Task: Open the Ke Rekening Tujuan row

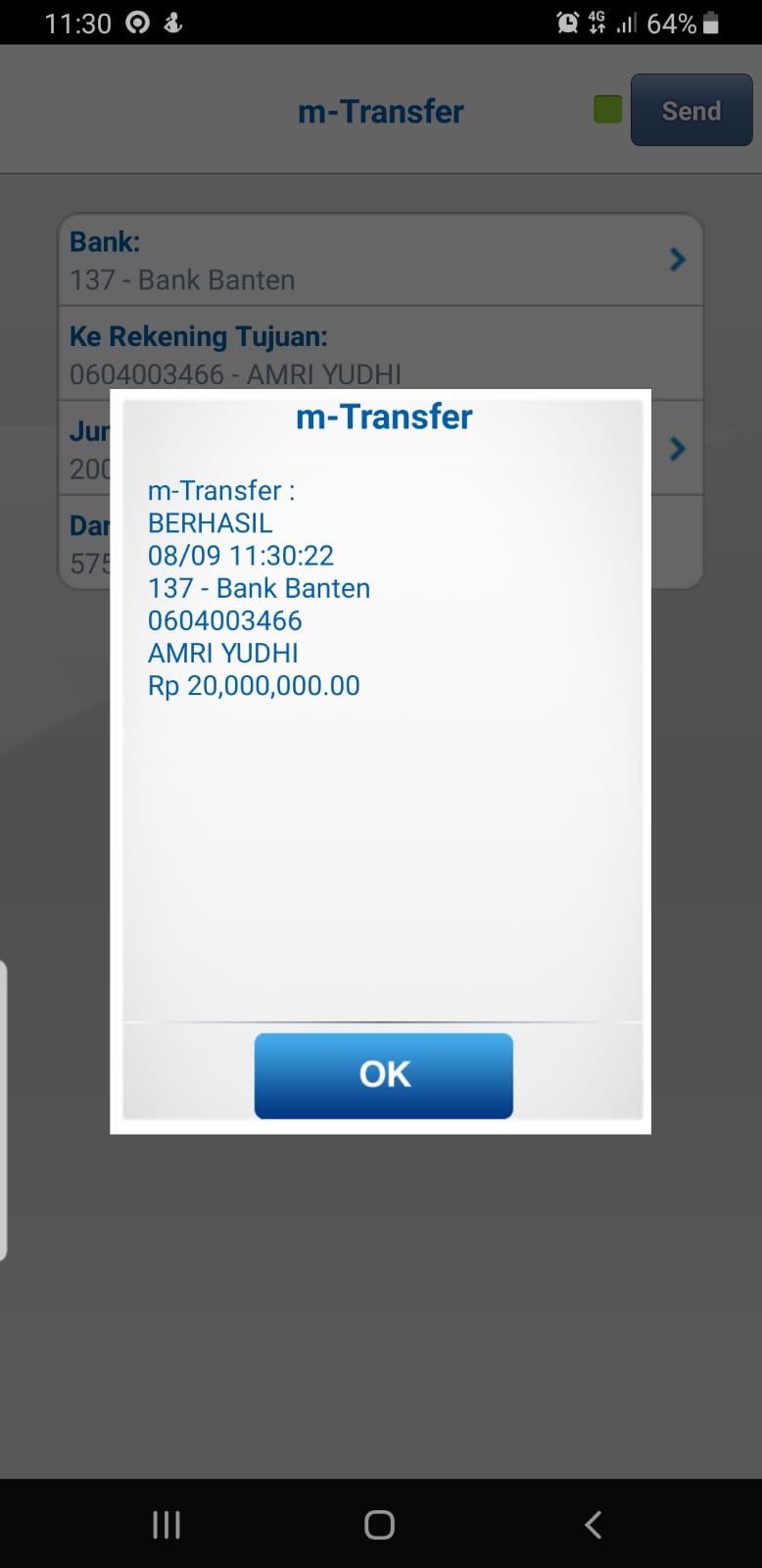Action: [x=380, y=353]
